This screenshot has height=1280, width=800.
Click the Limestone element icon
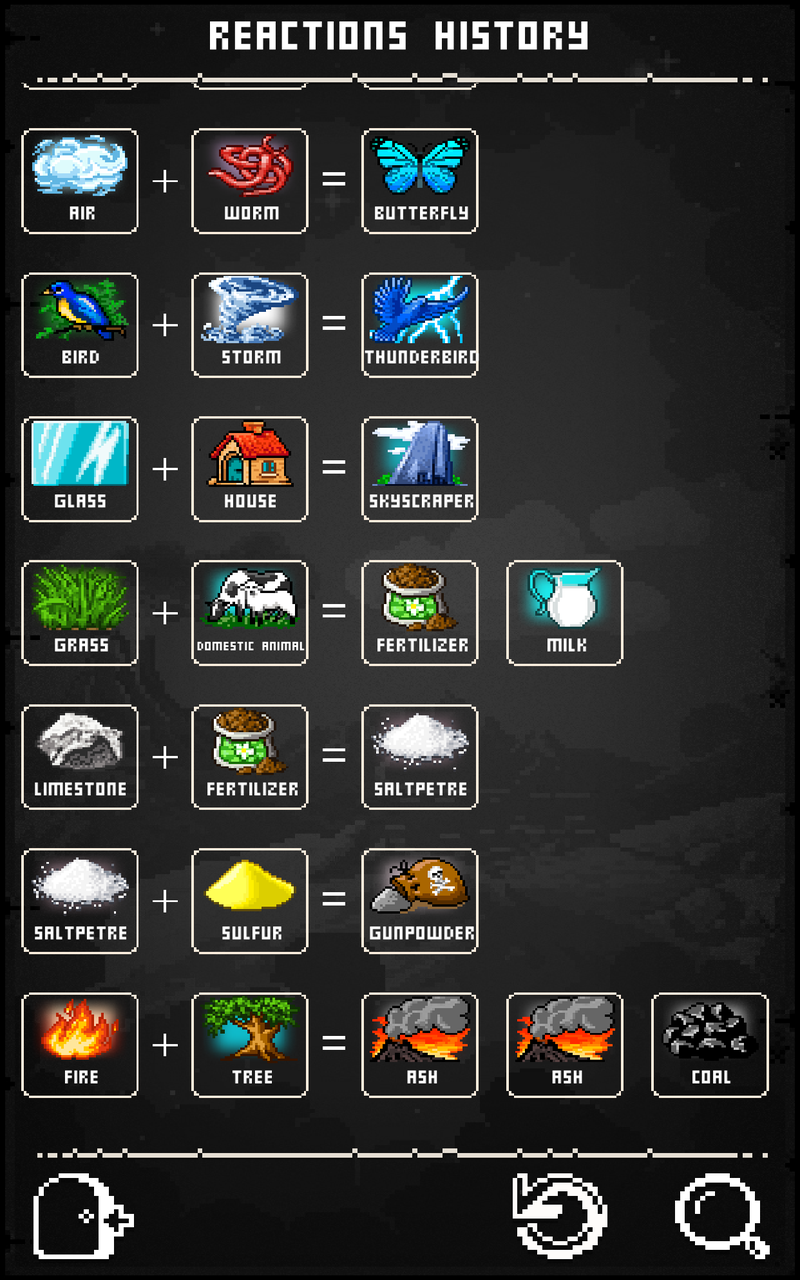pyautogui.click(x=80, y=756)
